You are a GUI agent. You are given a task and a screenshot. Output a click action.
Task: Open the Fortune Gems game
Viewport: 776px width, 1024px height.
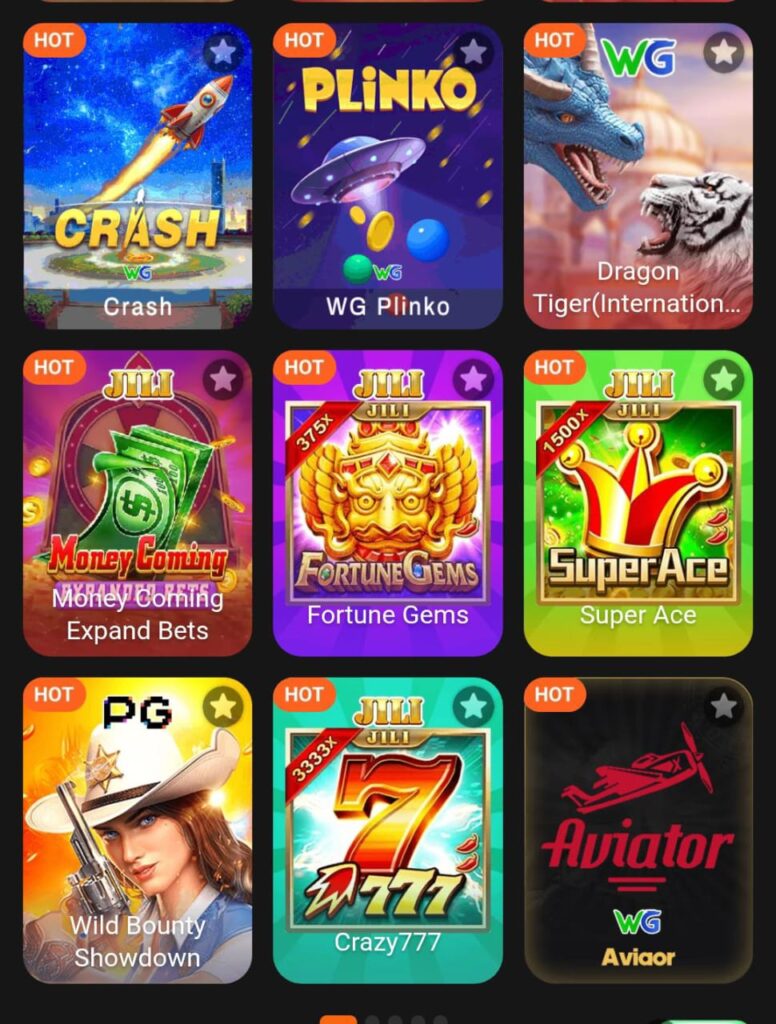387,510
